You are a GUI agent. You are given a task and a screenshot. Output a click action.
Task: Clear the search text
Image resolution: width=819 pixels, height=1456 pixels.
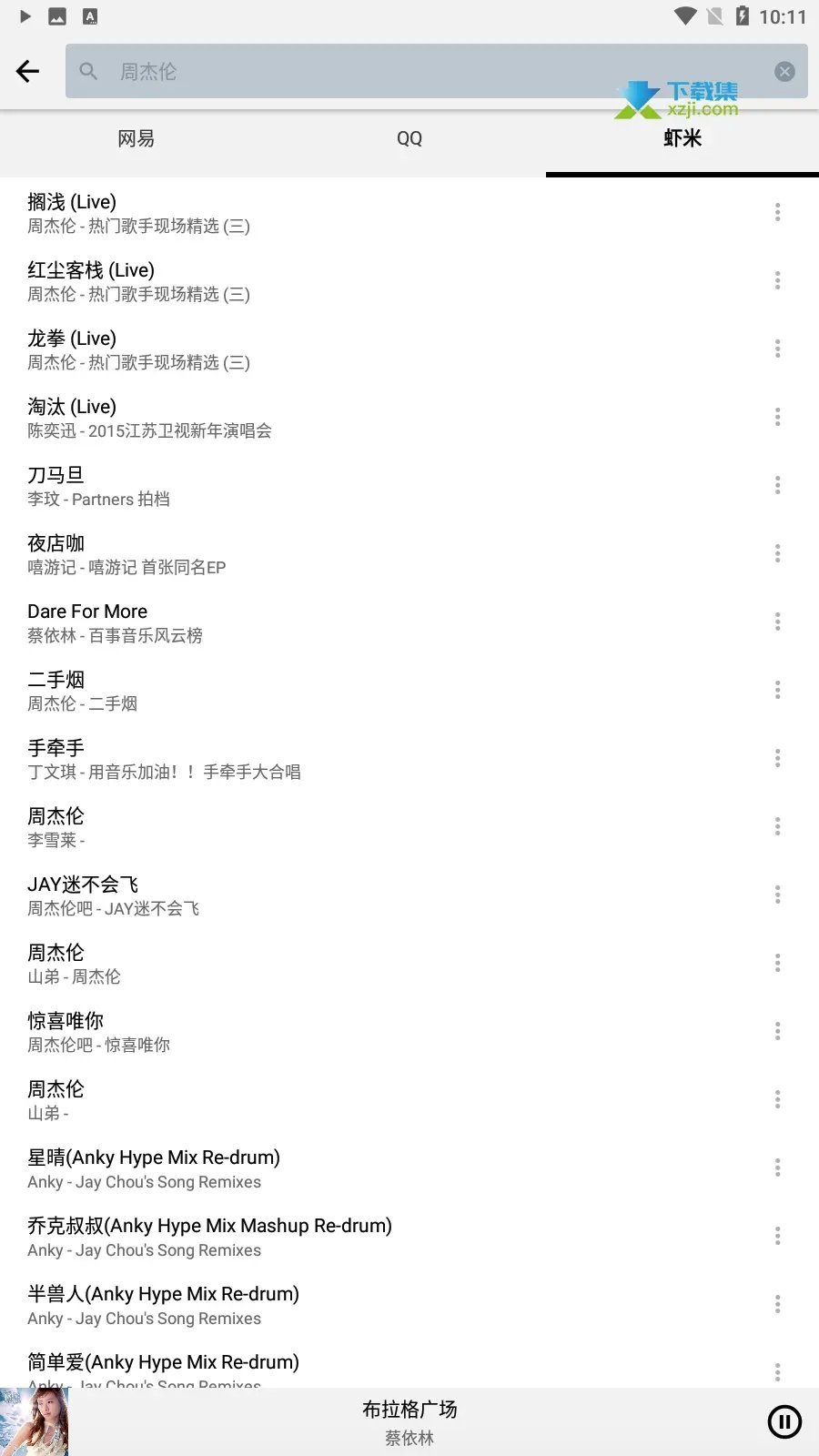pos(784,71)
